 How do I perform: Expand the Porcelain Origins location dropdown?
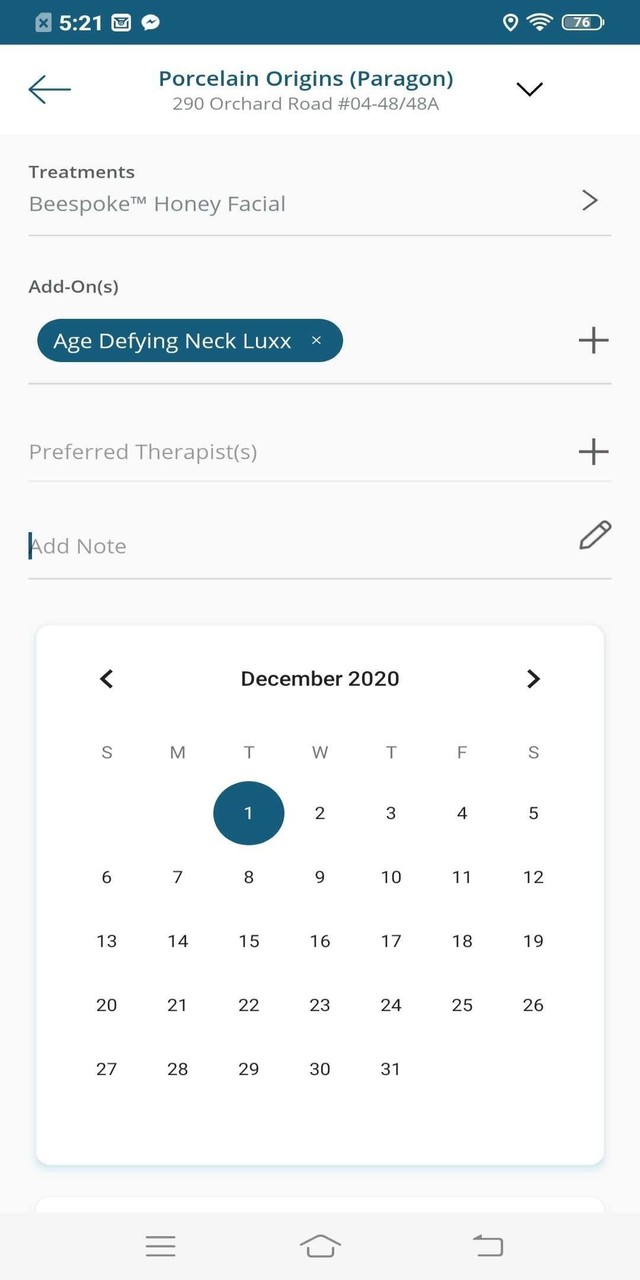(529, 89)
